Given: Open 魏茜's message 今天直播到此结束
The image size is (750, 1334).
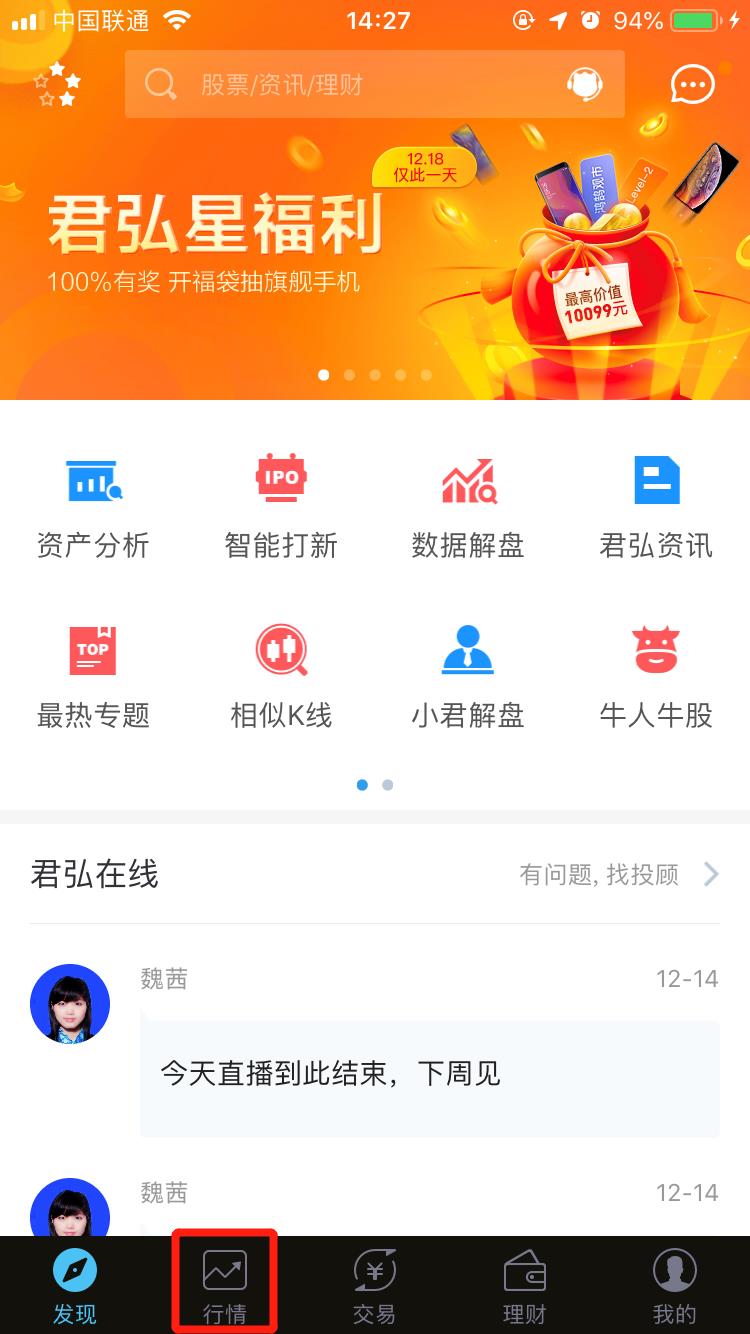Looking at the screenshot, I should point(429,1076).
